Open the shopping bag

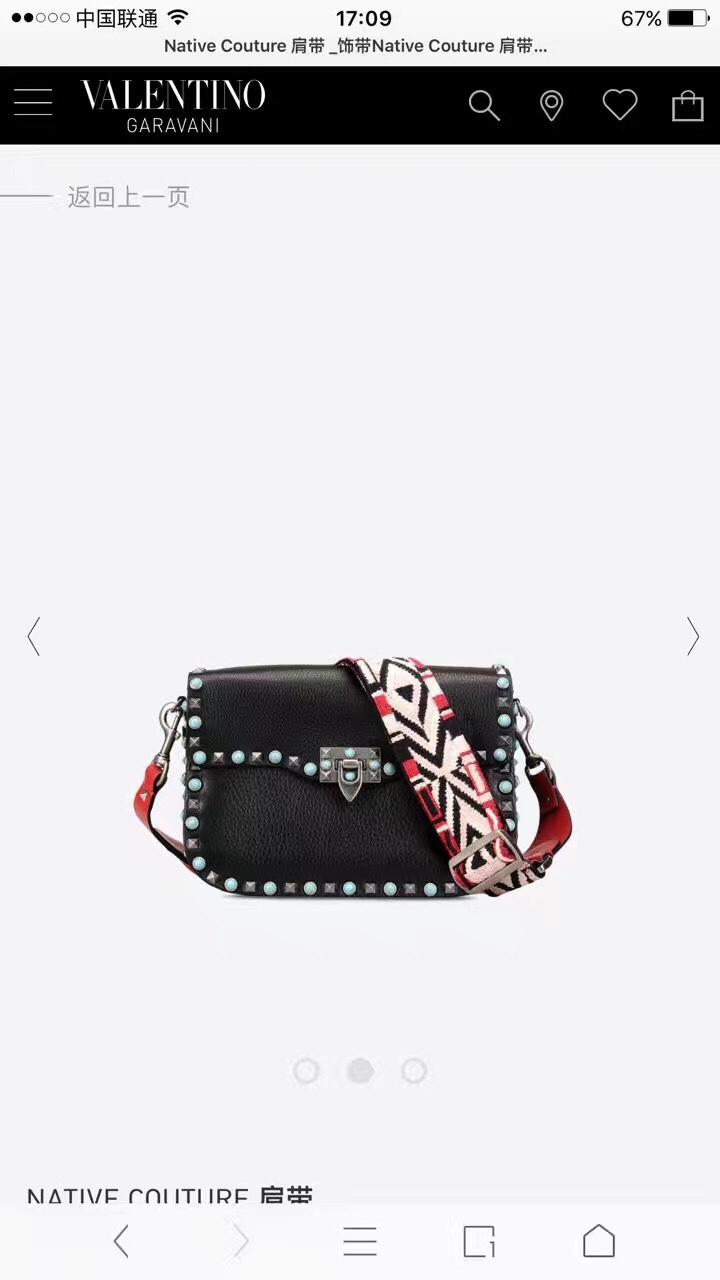point(687,105)
